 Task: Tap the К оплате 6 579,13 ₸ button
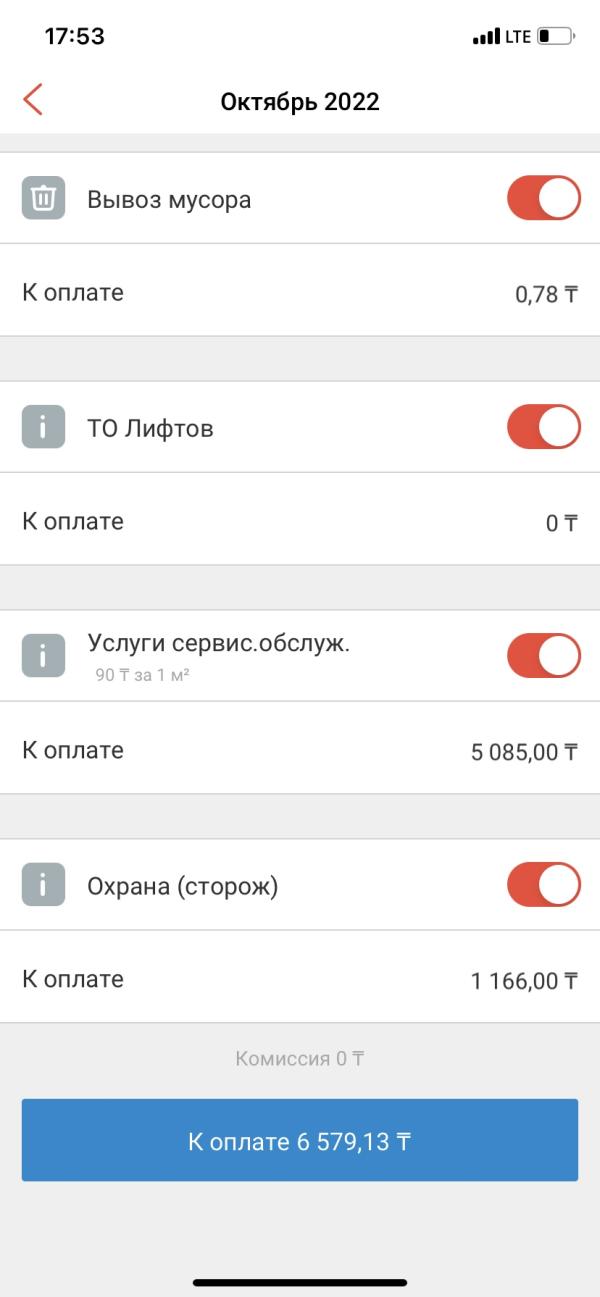300,1141
